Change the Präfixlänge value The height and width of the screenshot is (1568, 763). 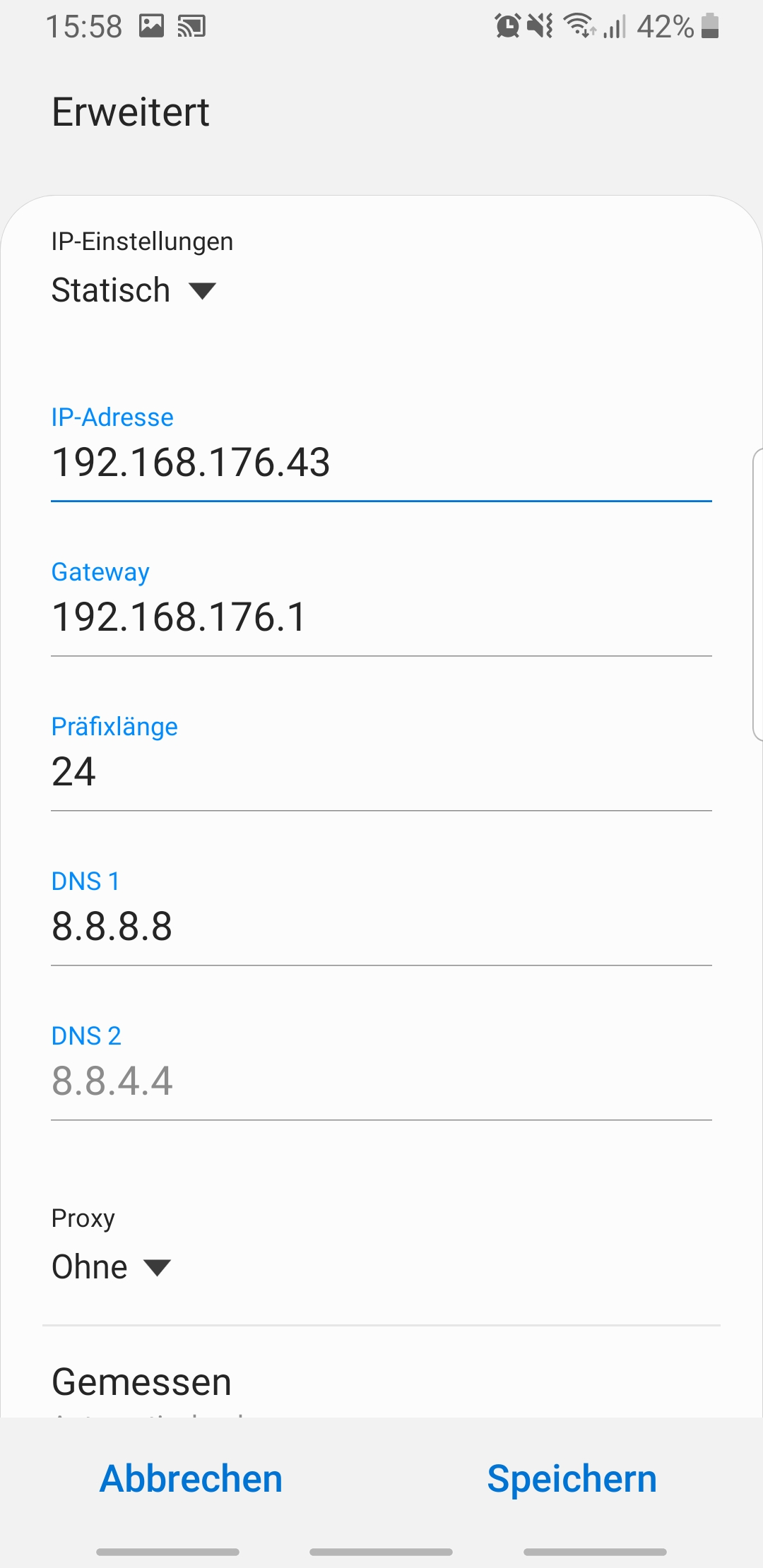(x=380, y=772)
